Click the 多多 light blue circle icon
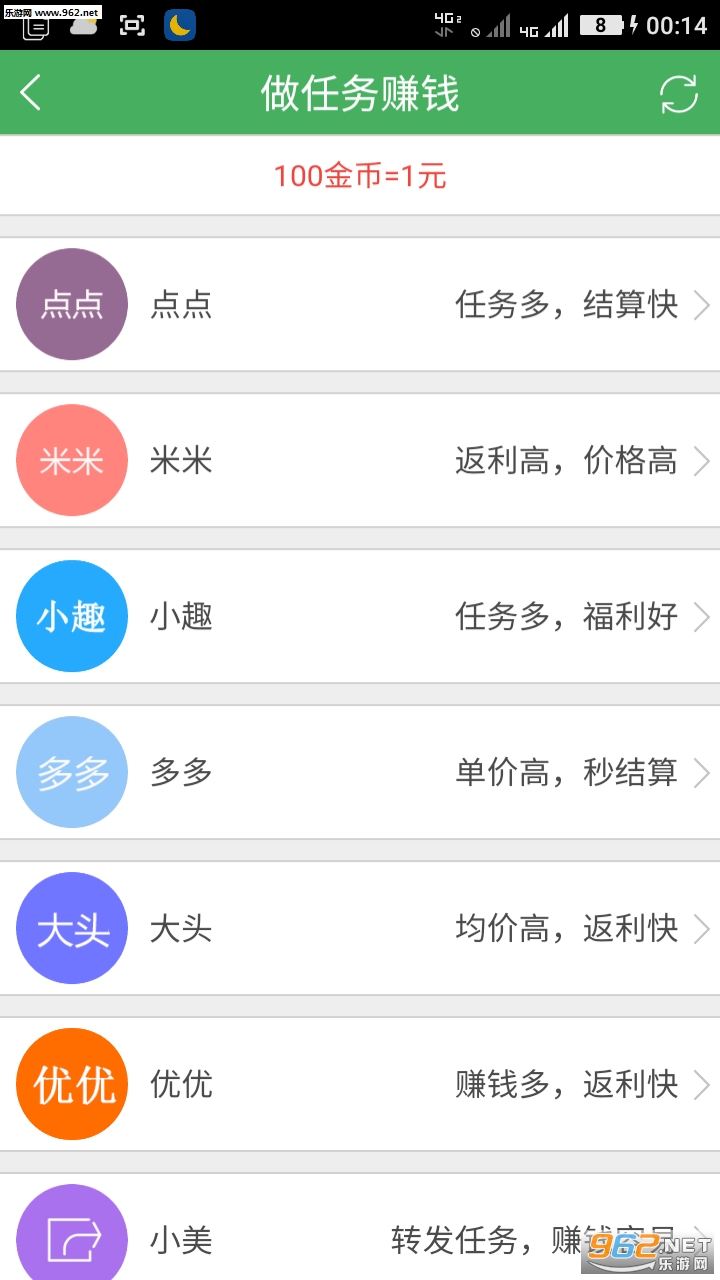The height and width of the screenshot is (1280, 720). (71, 772)
